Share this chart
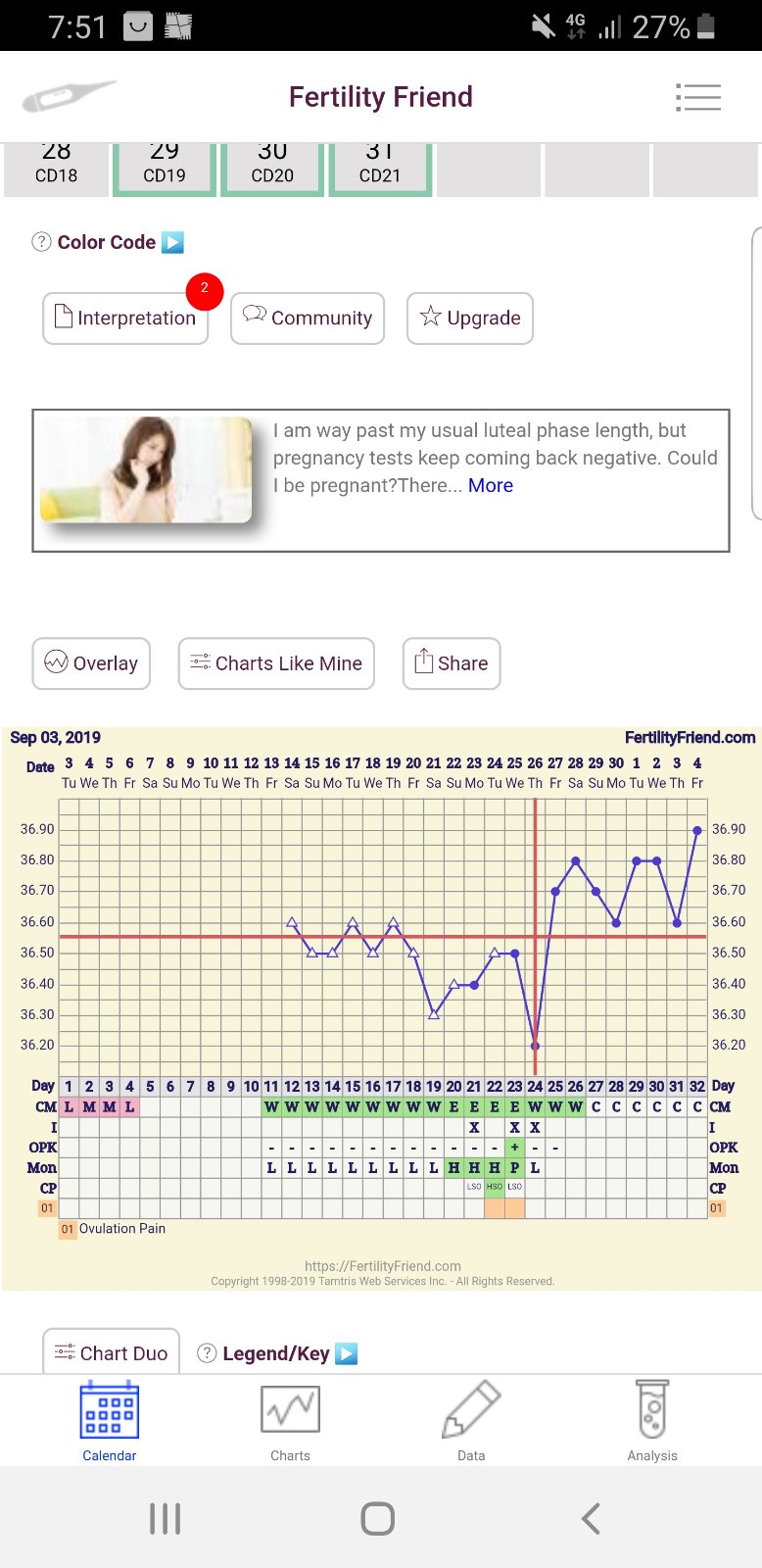This screenshot has height=1568, width=762. pyautogui.click(x=452, y=663)
